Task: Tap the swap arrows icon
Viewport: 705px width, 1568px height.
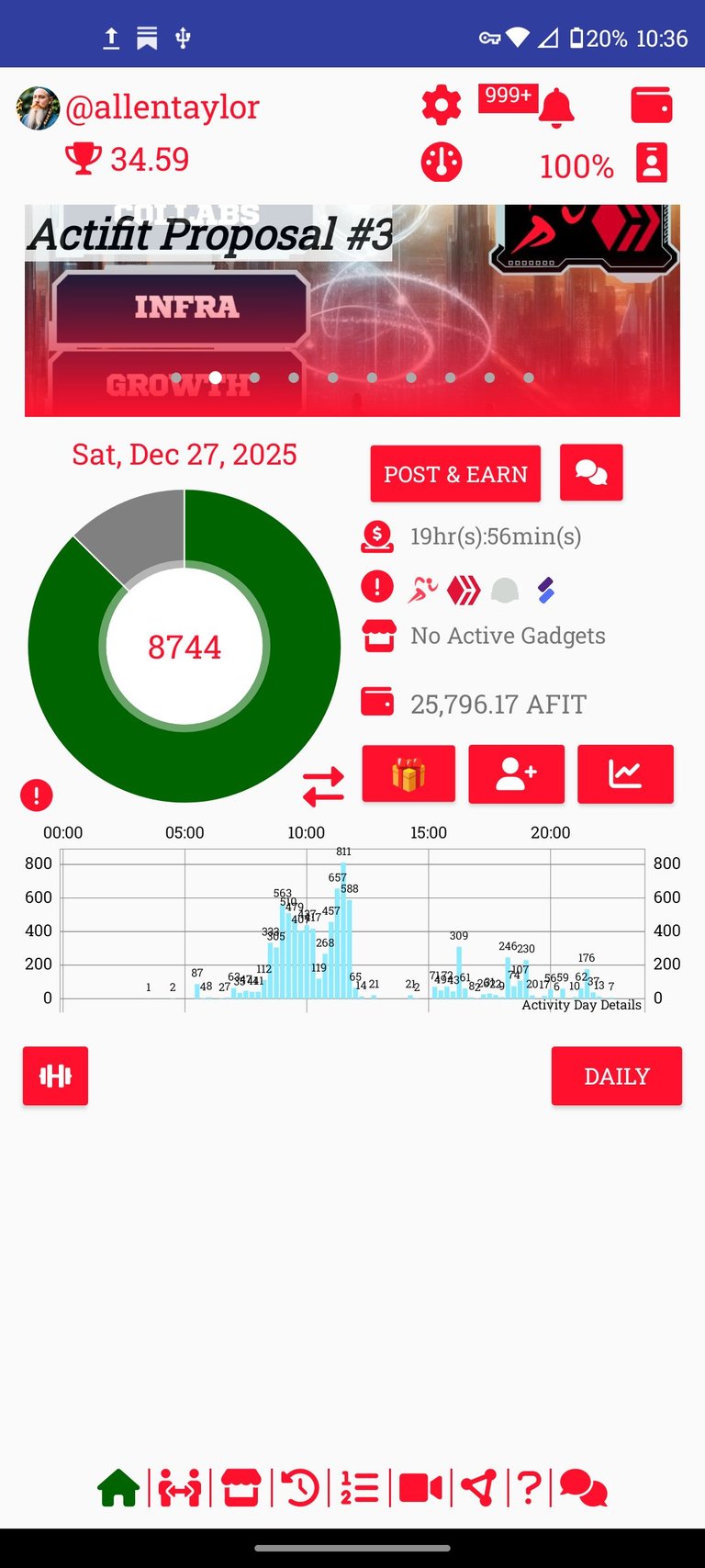Action: point(323,787)
